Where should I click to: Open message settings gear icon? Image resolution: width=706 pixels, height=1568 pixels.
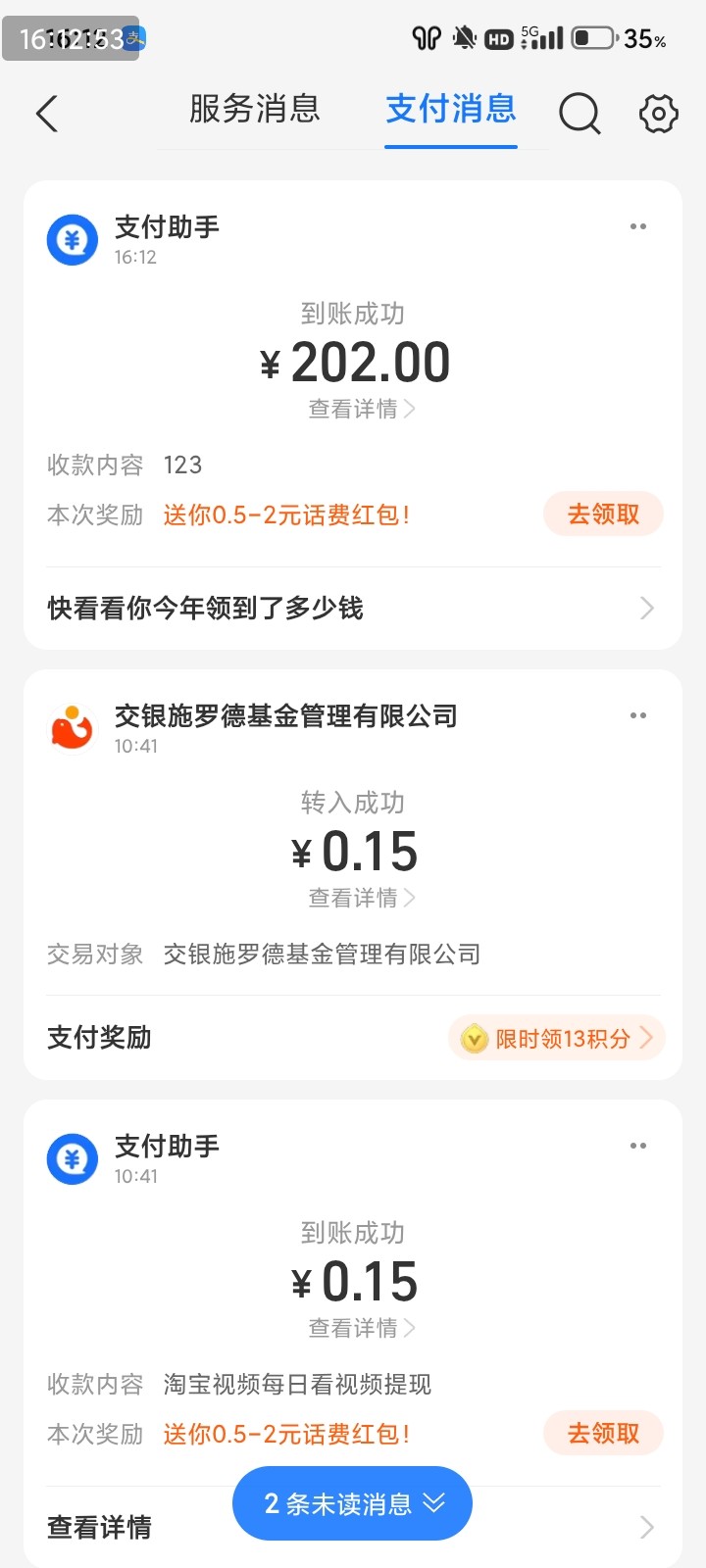[x=659, y=114]
